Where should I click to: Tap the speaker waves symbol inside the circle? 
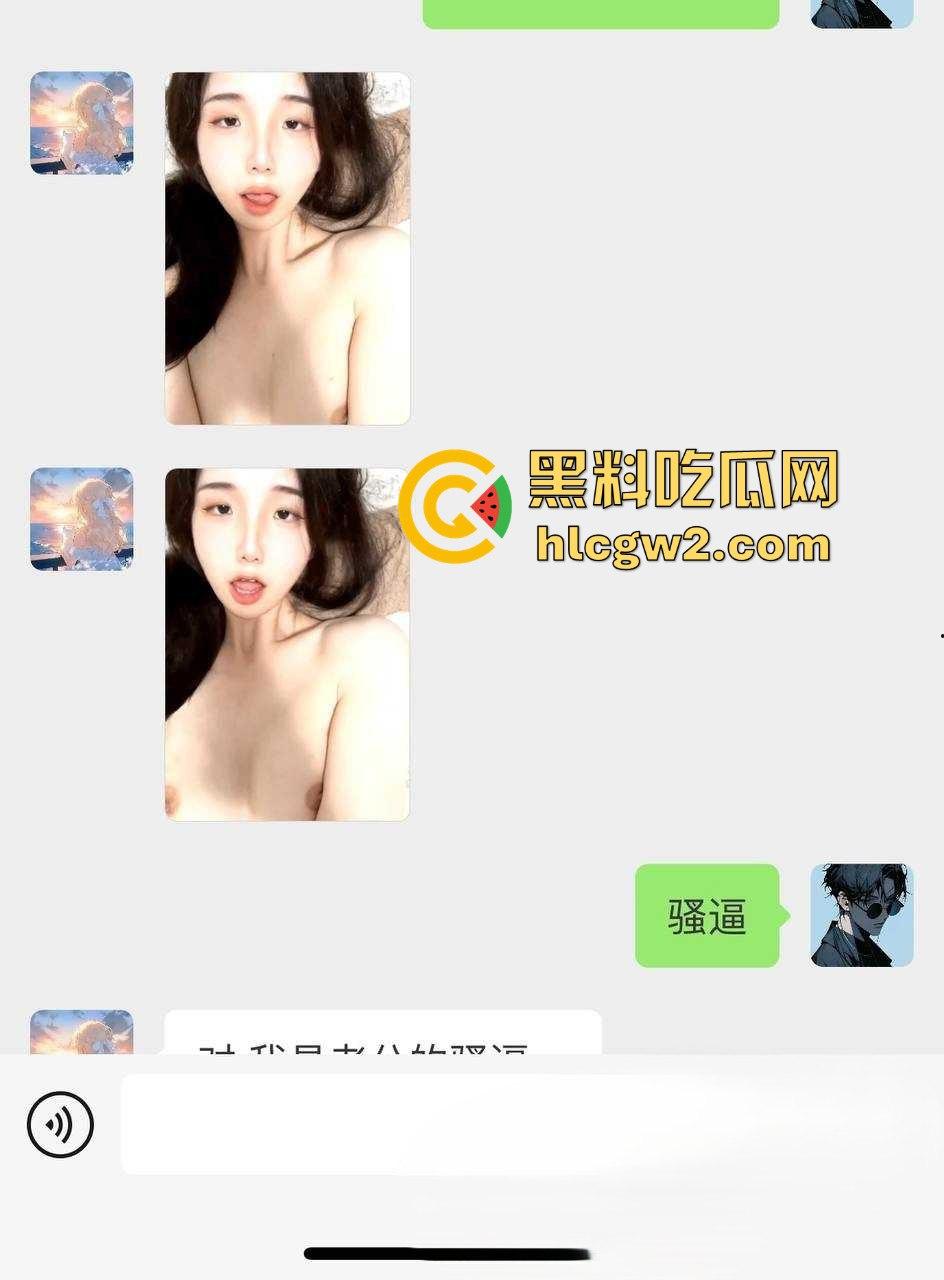(x=60, y=1124)
